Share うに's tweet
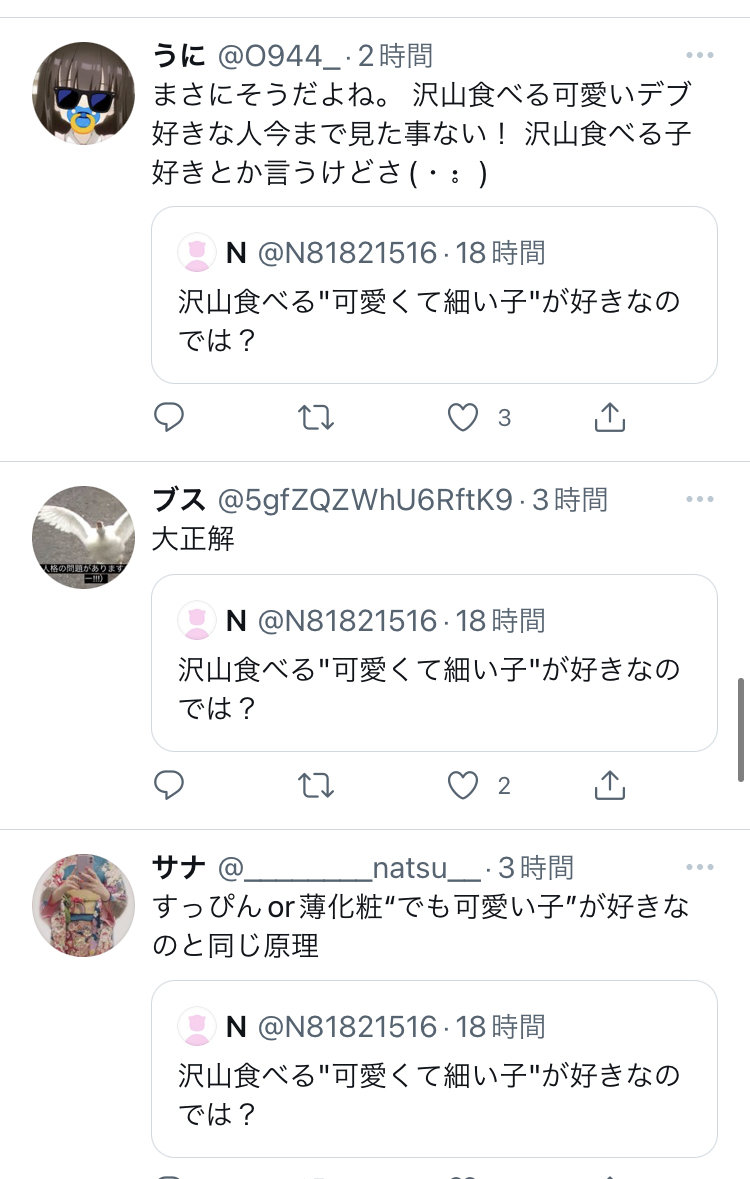Image resolution: width=750 pixels, height=1179 pixels. point(609,418)
